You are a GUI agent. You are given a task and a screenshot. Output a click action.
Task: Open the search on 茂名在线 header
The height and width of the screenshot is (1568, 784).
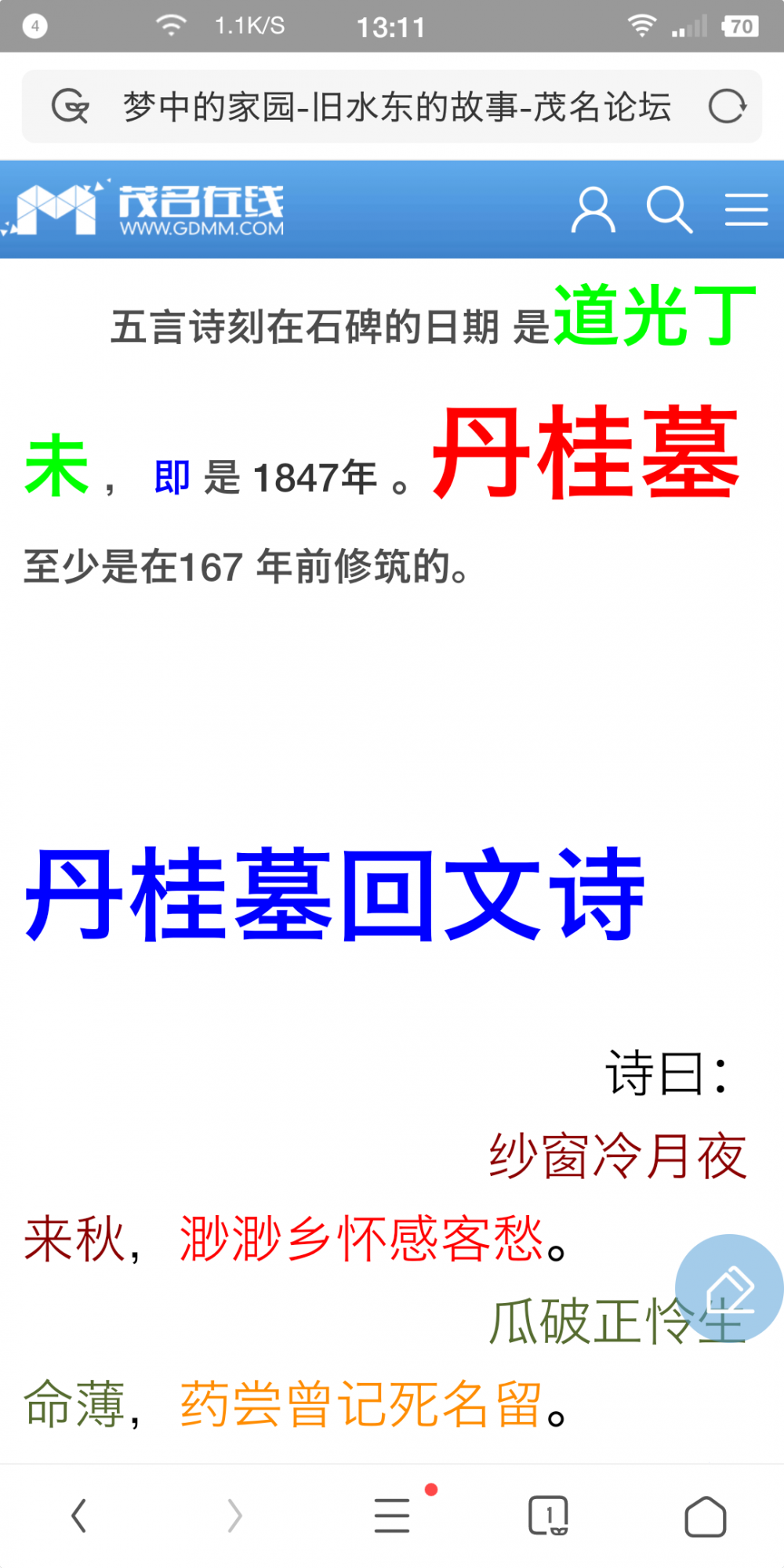pos(670,209)
